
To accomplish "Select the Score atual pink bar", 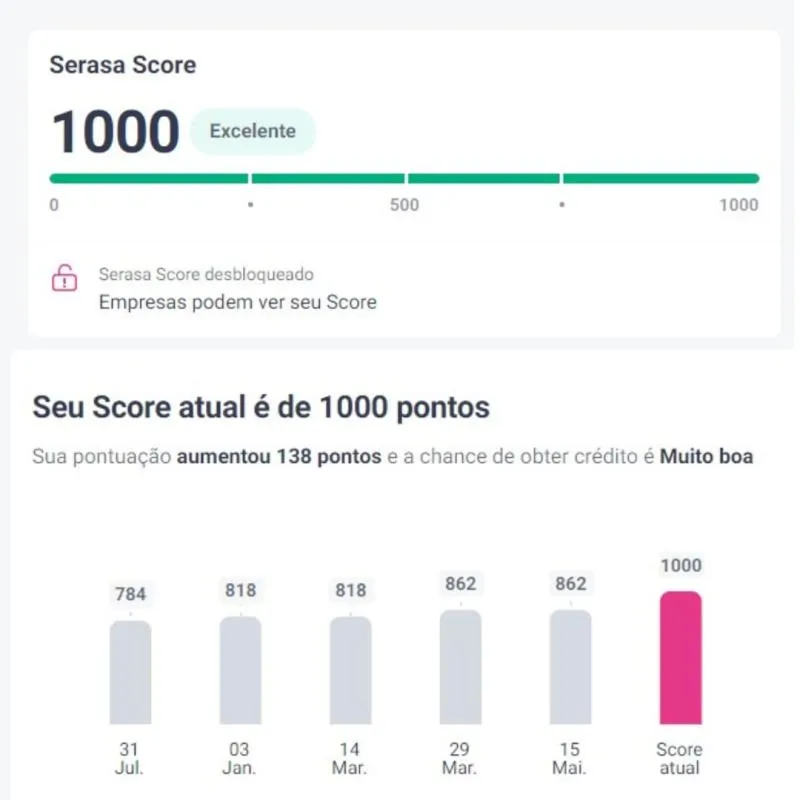I will coord(680,658).
